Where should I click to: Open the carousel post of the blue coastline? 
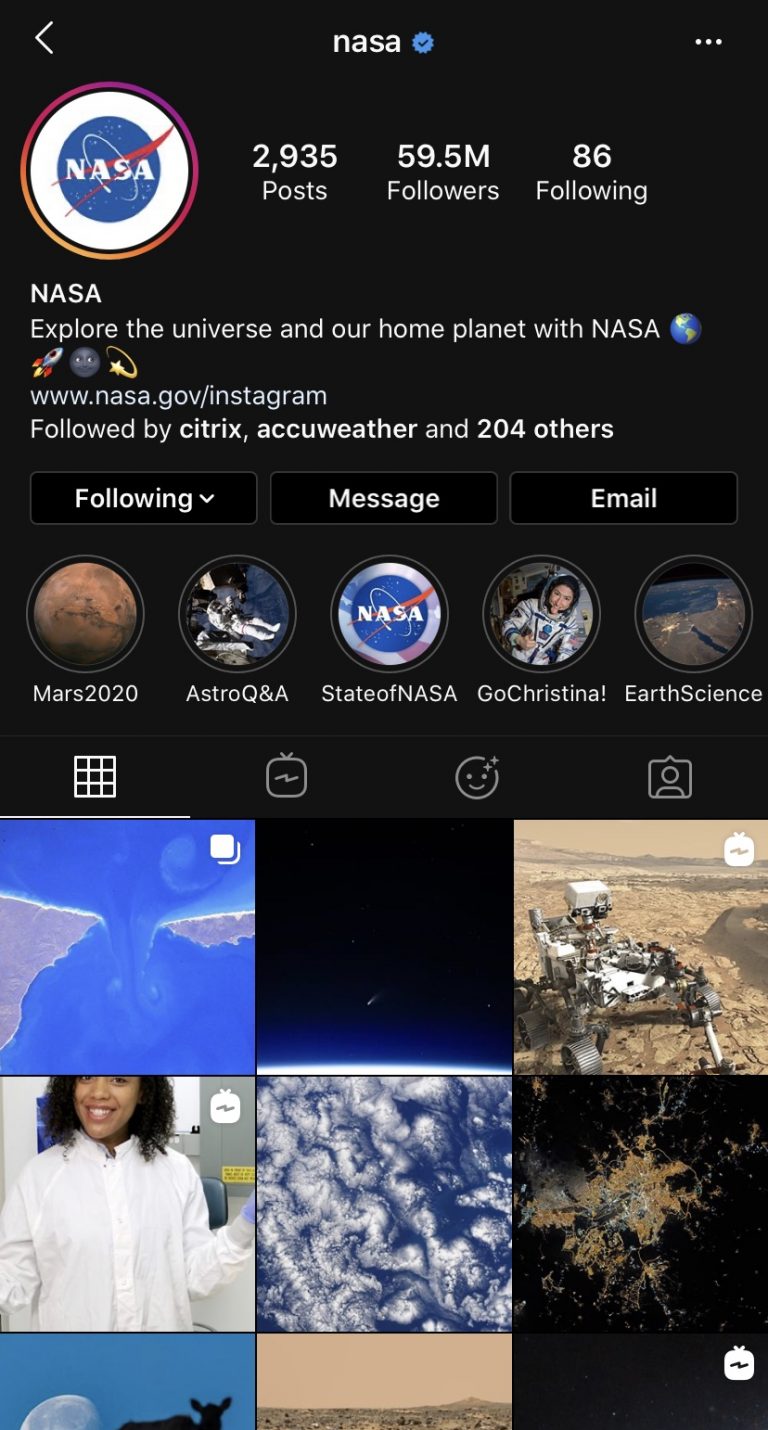click(x=127, y=946)
